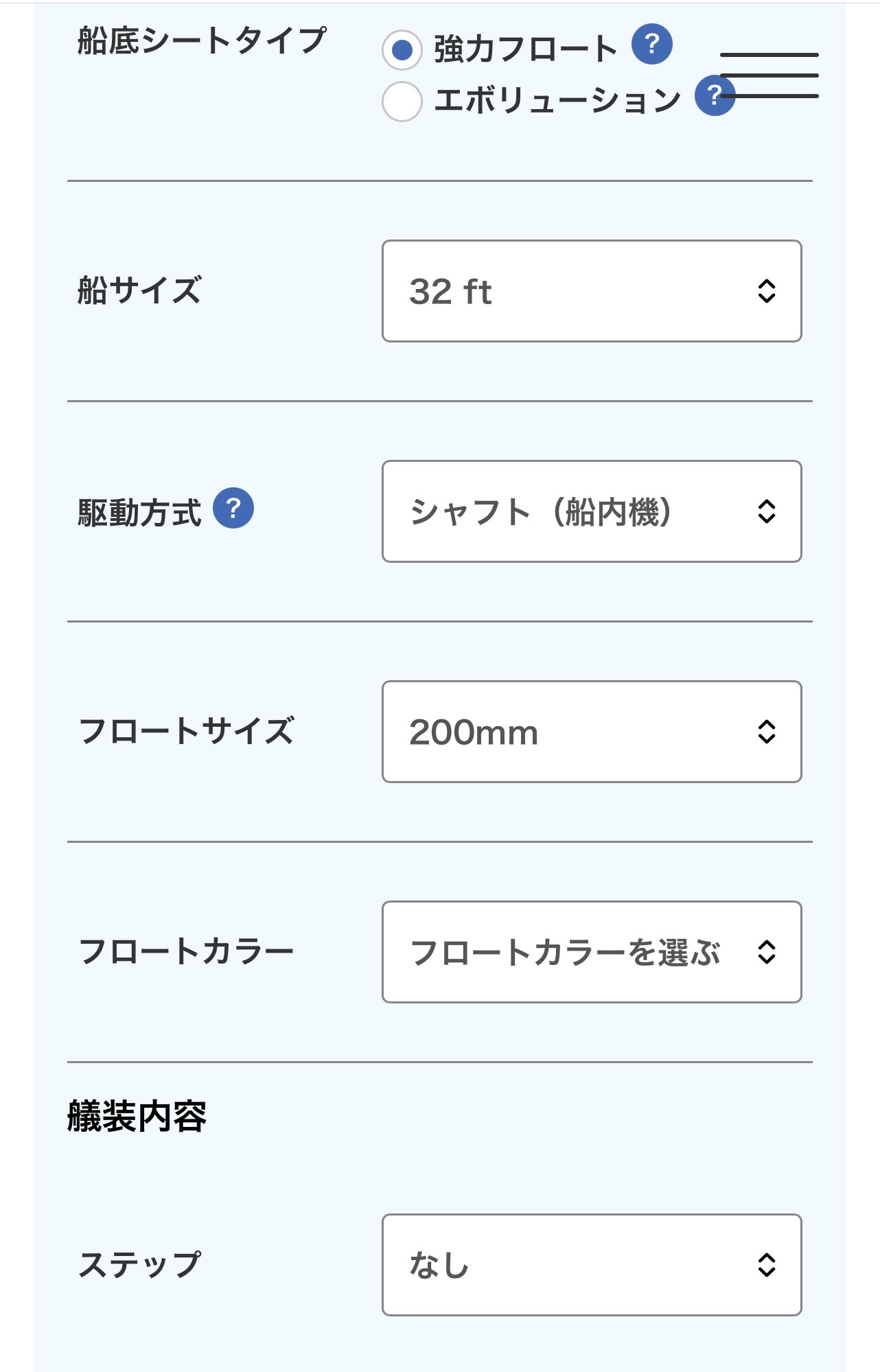Open the フロートサイズ dropdown showing 200mm
This screenshot has width=880, height=1372.
coord(590,732)
